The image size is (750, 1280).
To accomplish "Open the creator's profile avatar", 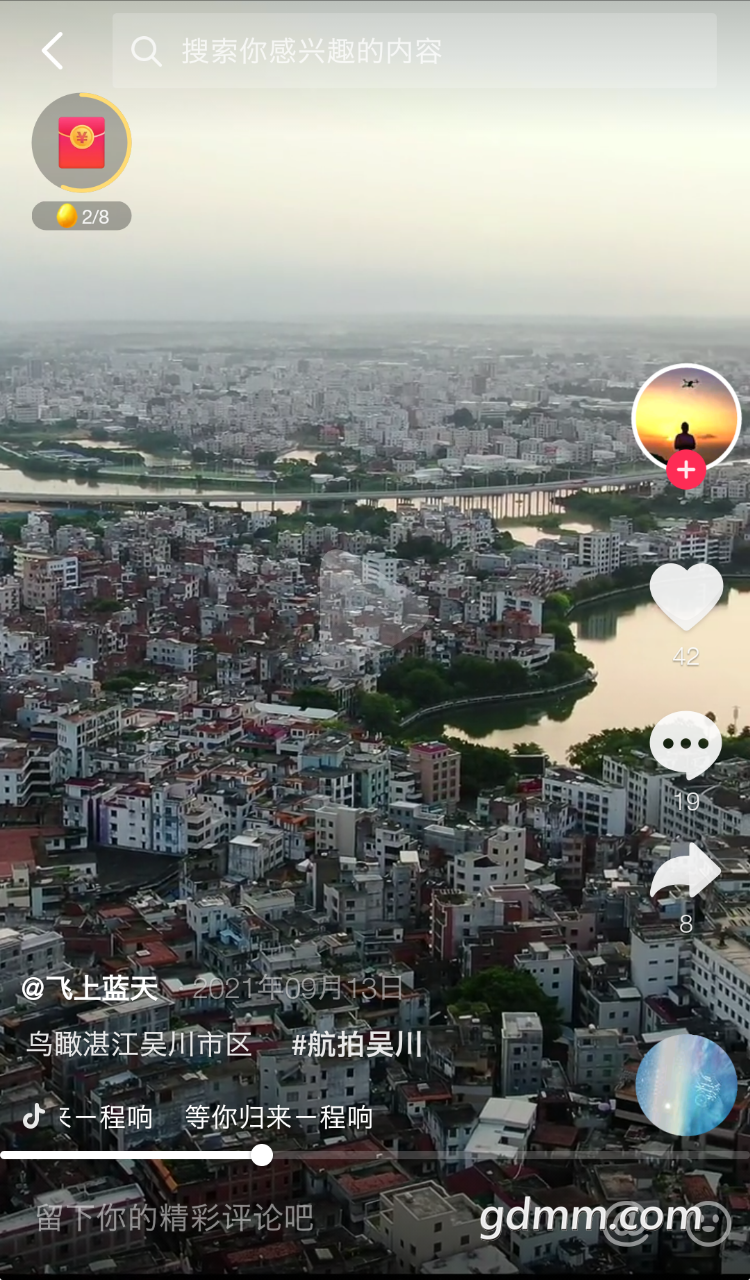I will 686,414.
